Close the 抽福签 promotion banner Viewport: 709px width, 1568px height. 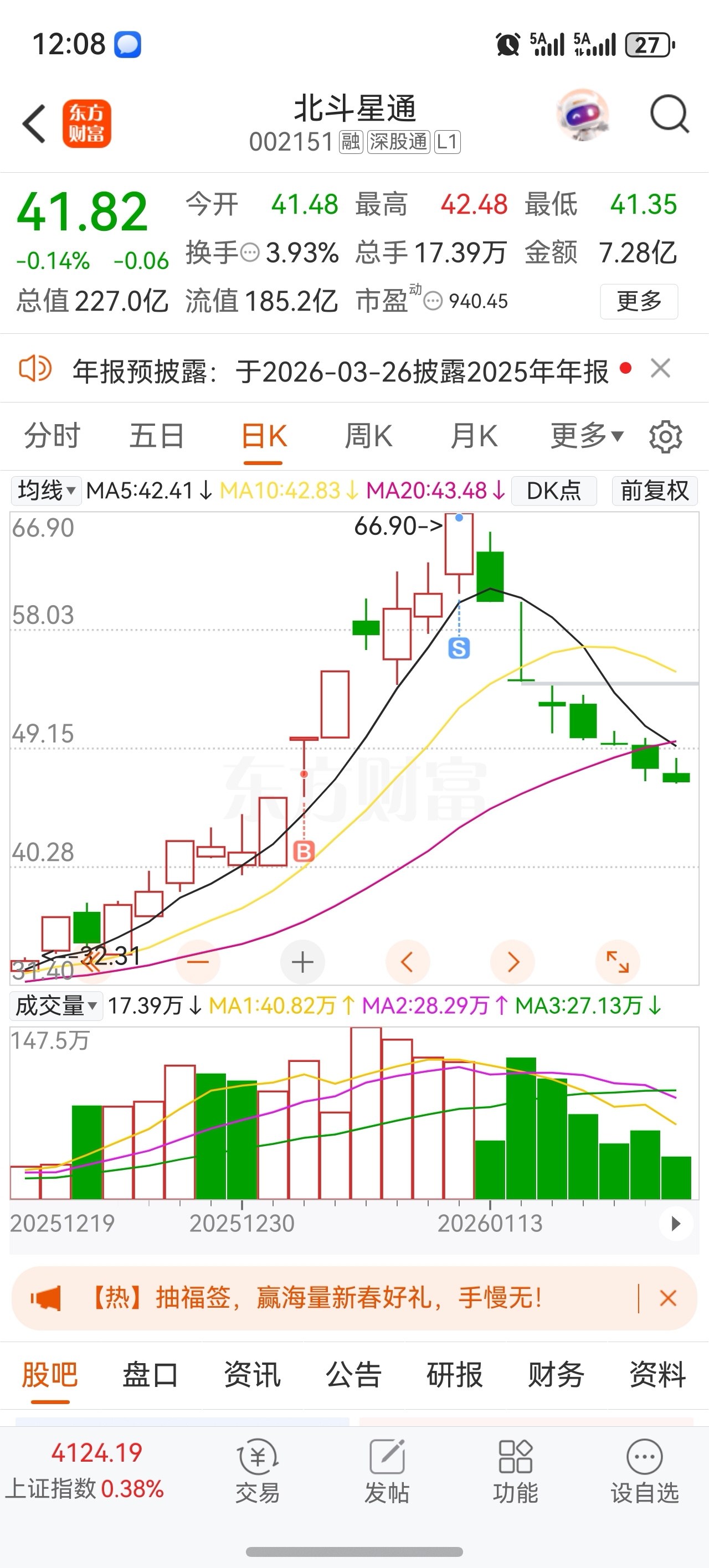(x=667, y=1298)
